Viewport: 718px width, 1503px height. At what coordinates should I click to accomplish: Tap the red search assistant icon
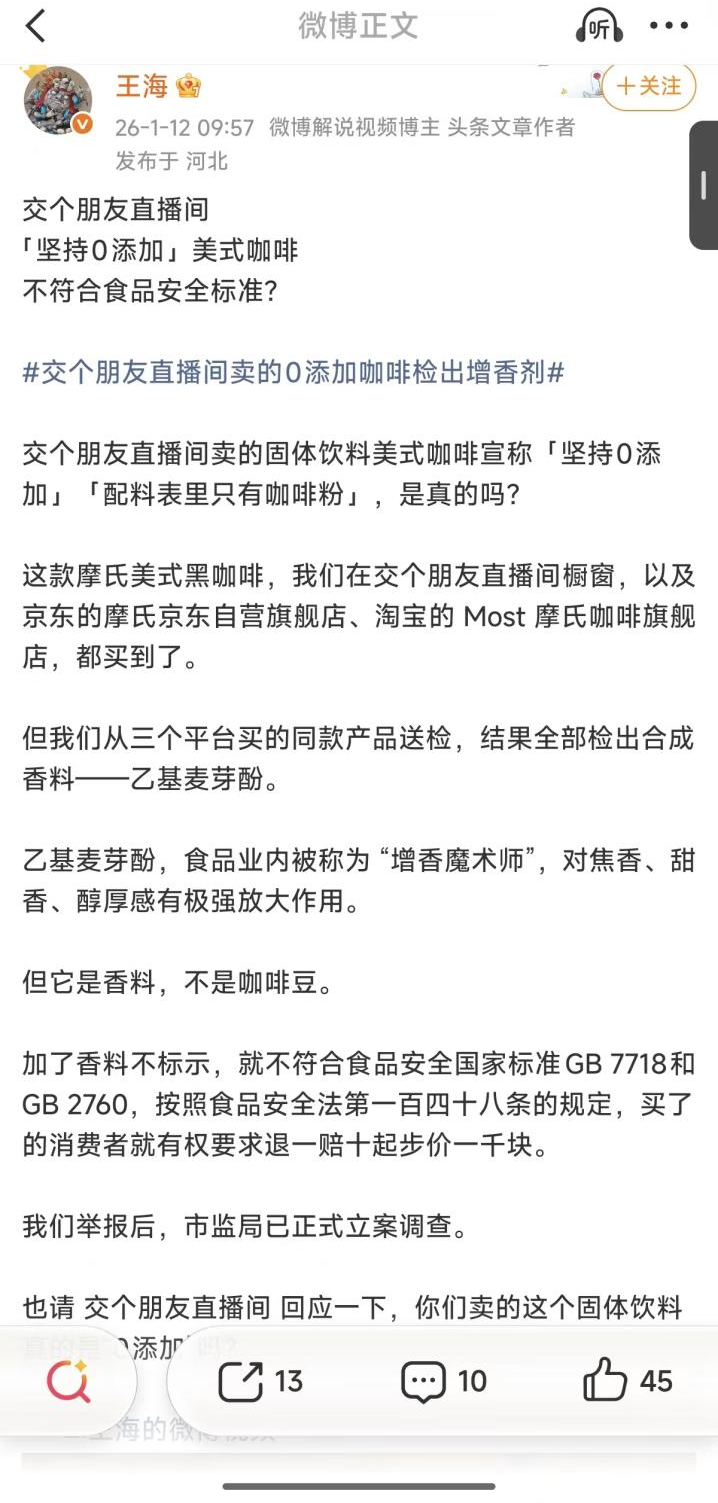pos(69,1381)
